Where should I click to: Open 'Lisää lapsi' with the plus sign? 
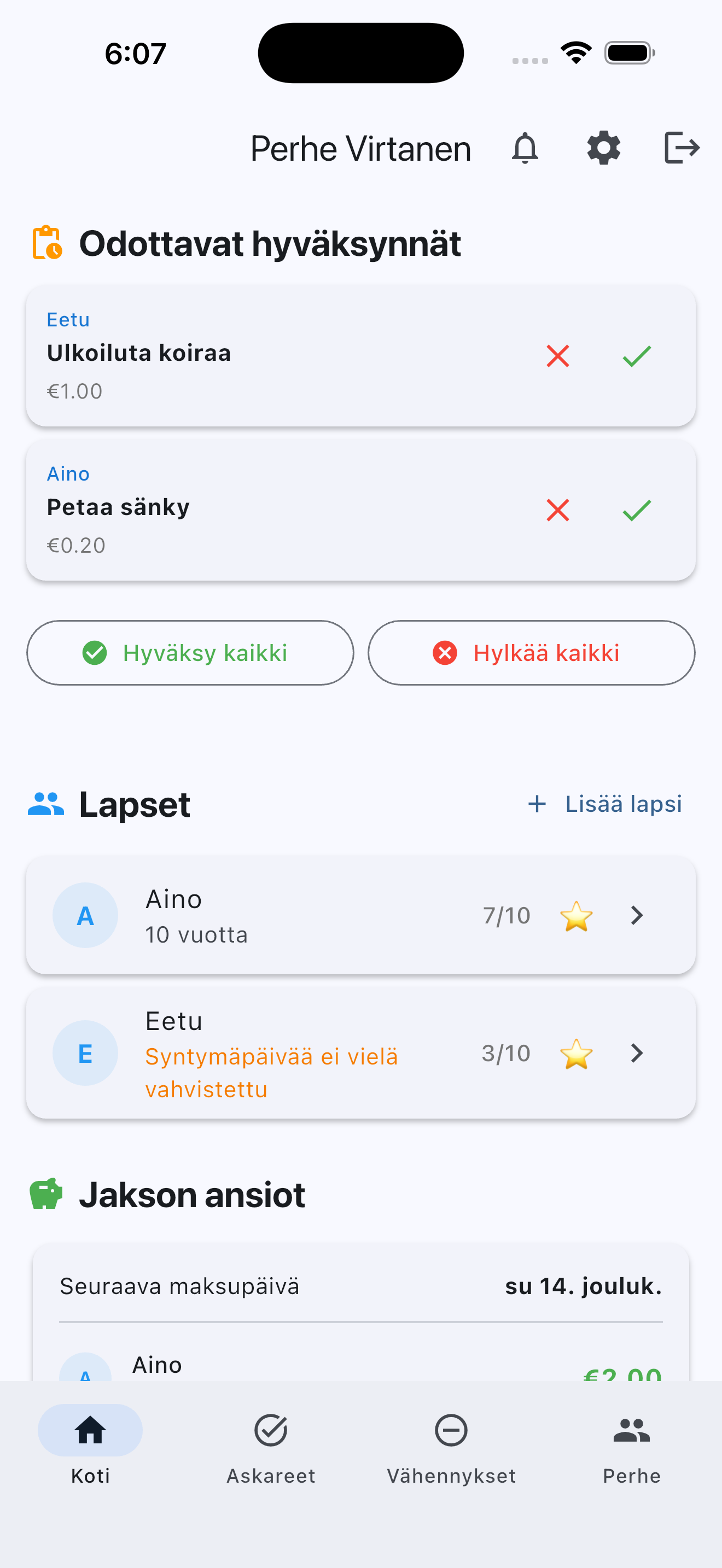537,804
